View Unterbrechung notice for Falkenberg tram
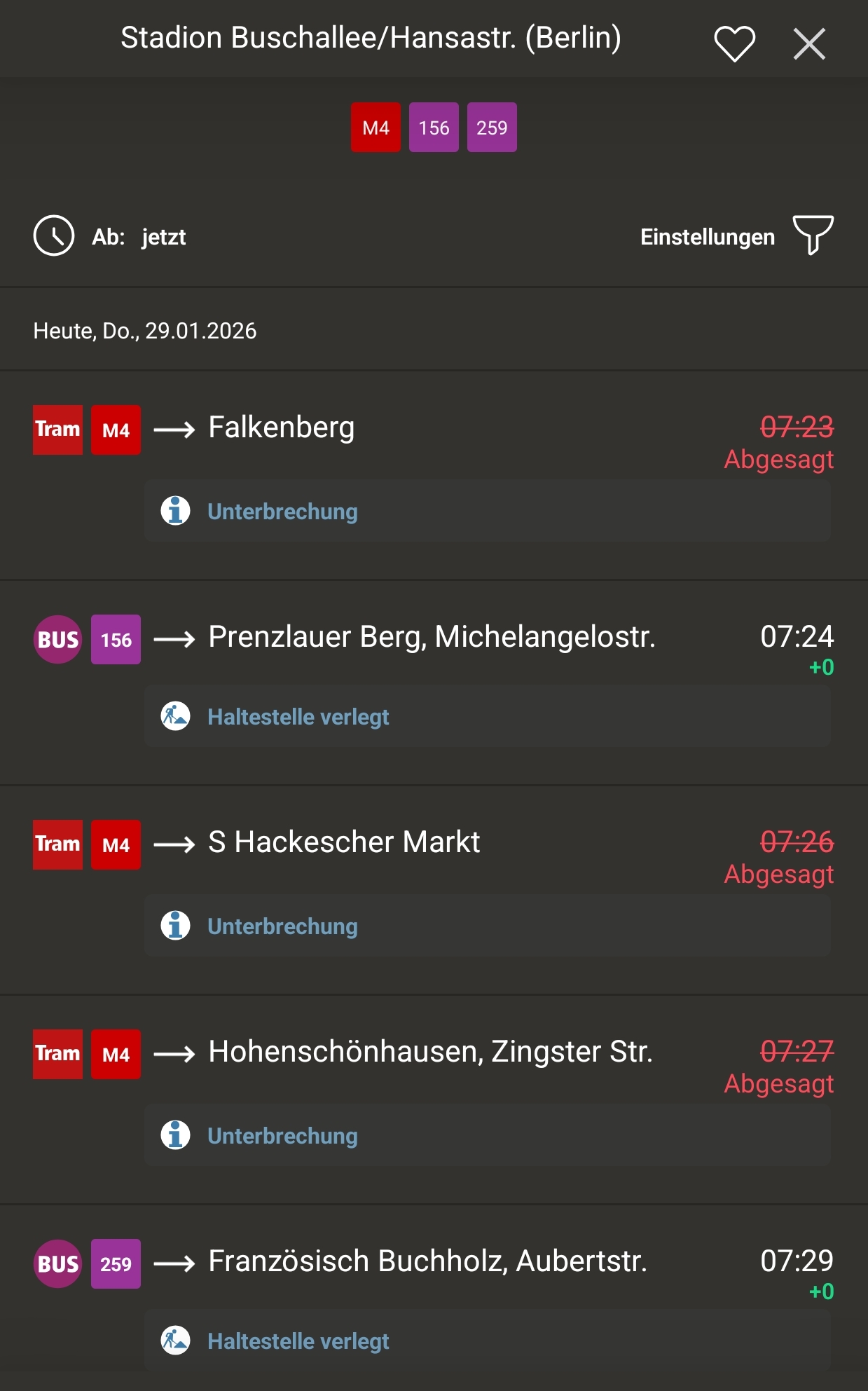 pos(487,511)
